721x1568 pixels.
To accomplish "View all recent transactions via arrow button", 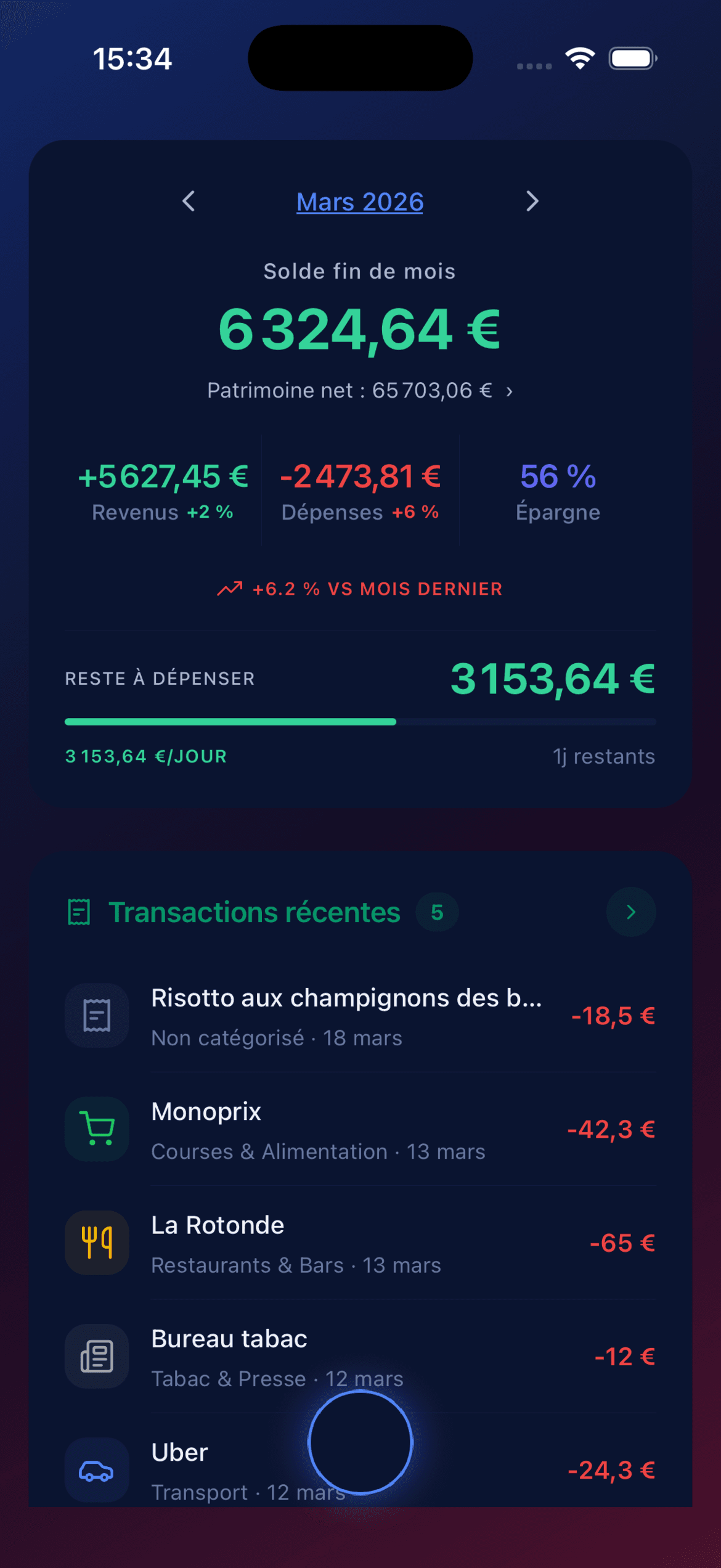I will (631, 912).
